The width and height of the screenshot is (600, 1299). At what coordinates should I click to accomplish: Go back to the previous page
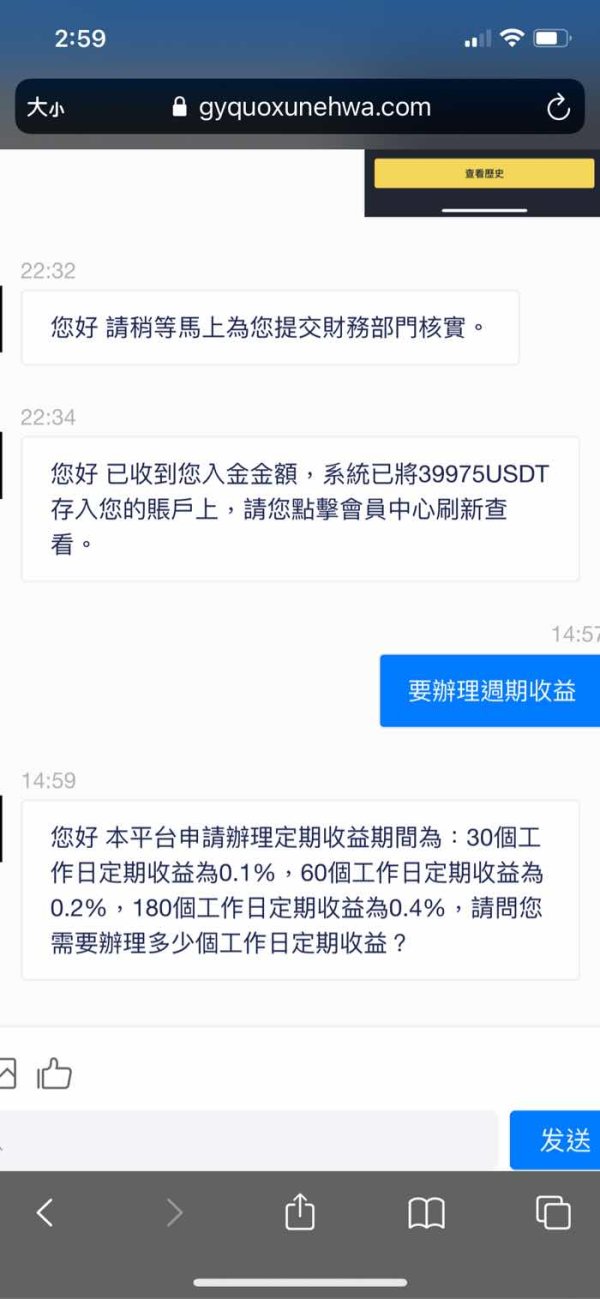click(x=44, y=1213)
